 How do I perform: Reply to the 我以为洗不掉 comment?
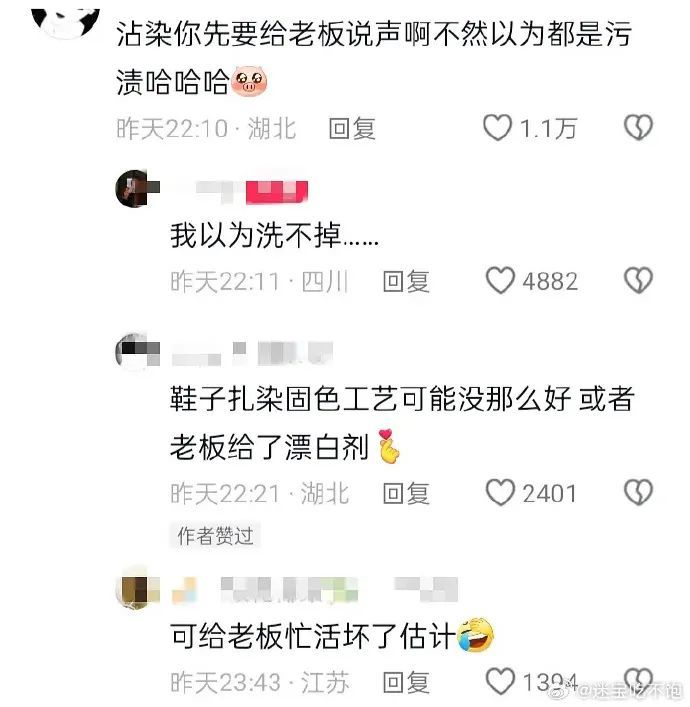point(406,281)
